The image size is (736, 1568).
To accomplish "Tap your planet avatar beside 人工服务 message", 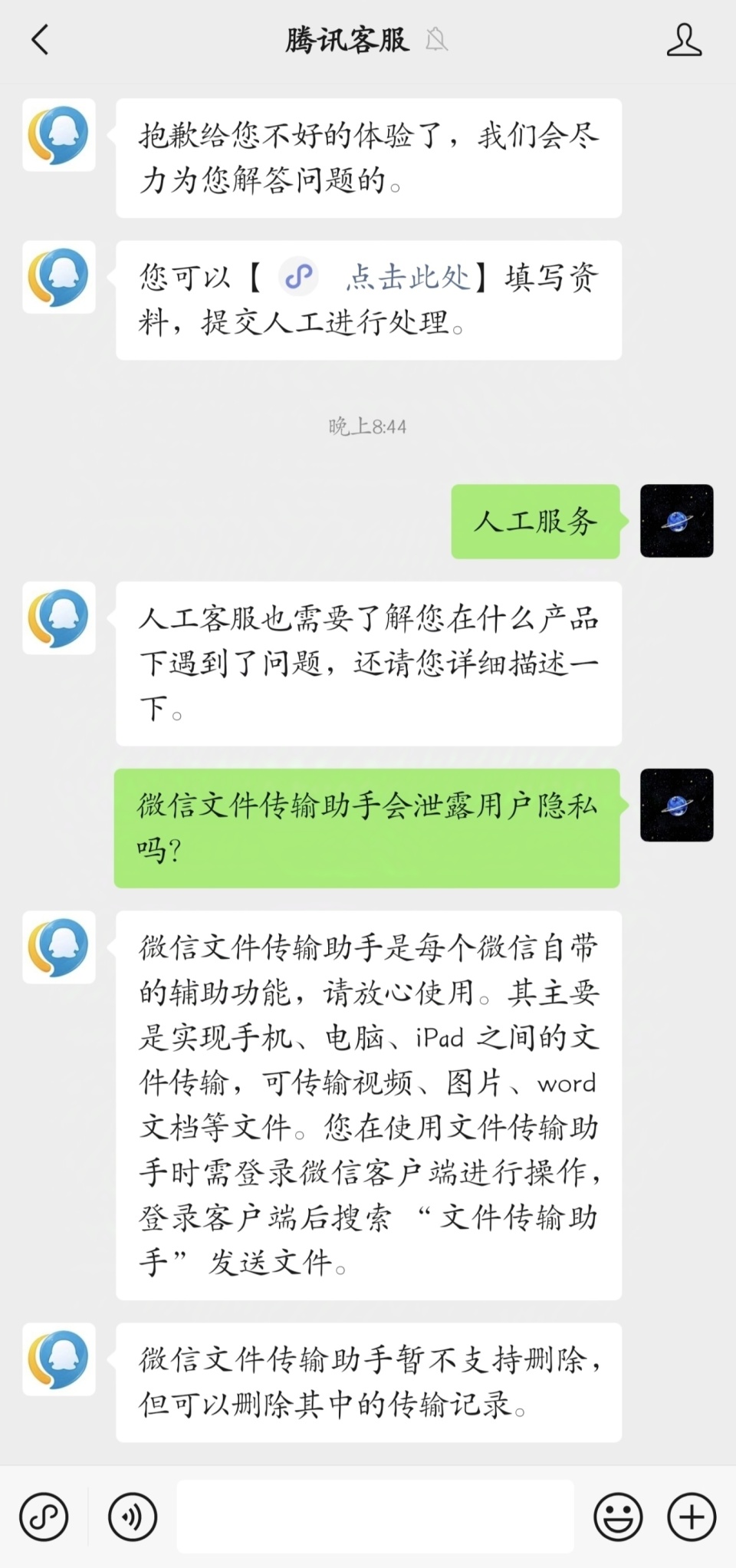I will 677,522.
